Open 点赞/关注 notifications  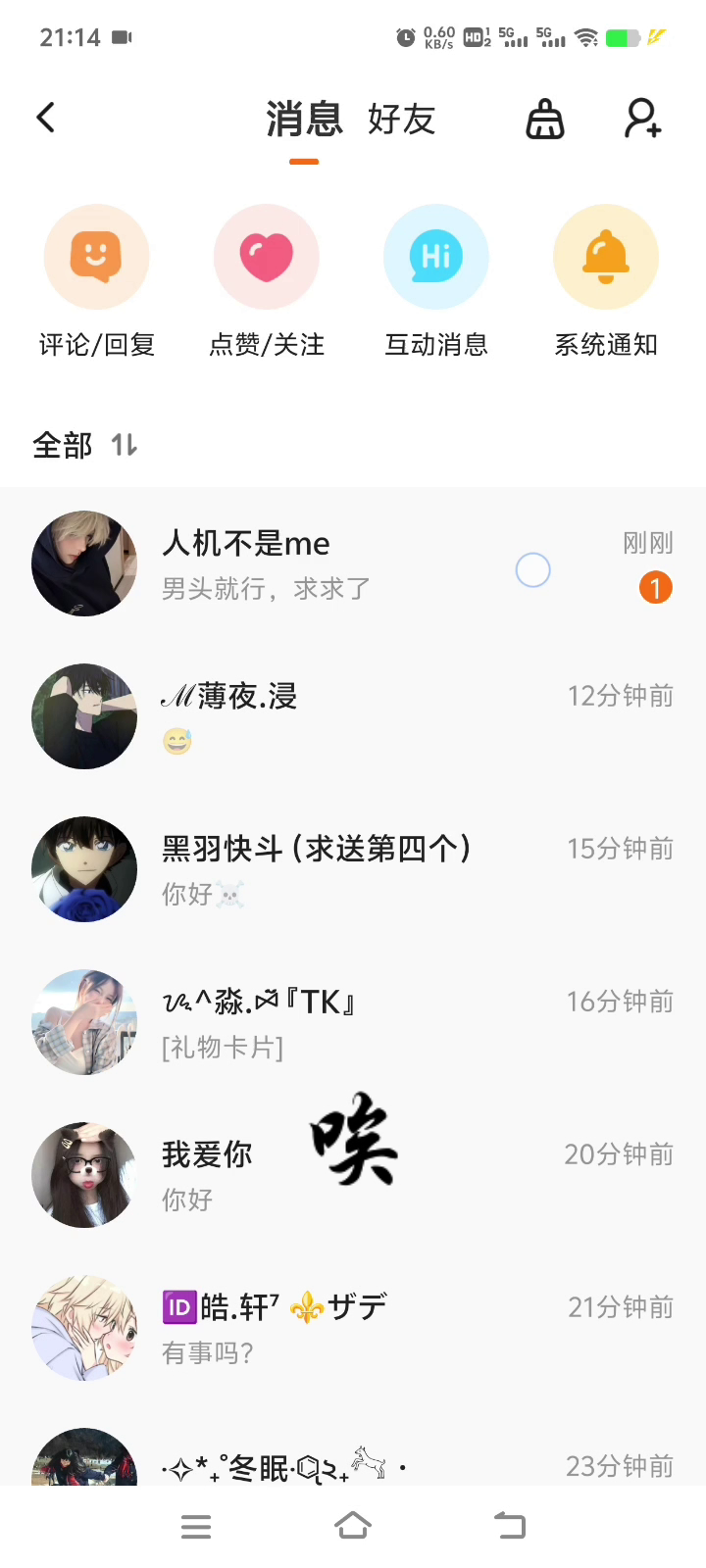coord(266,281)
